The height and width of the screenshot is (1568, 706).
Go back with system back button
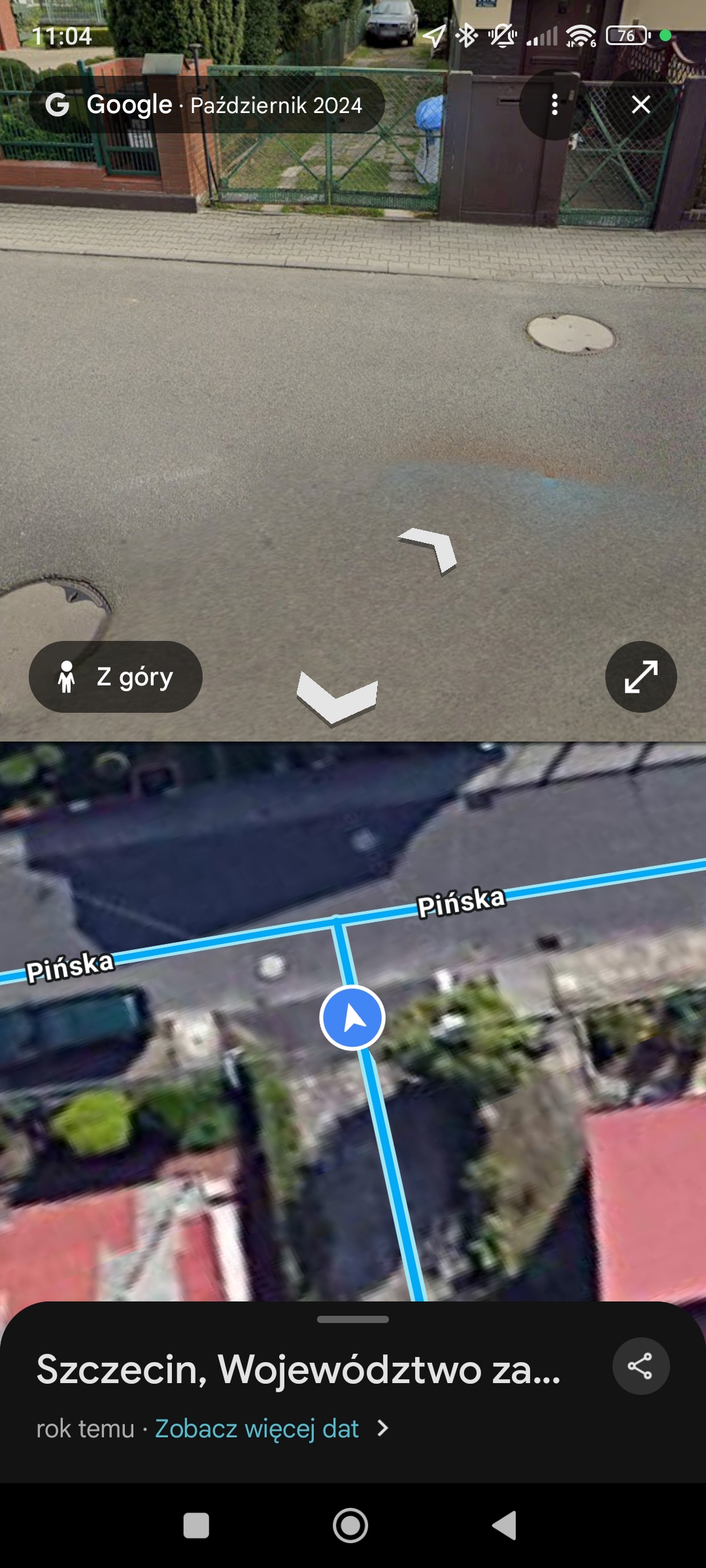pos(505,1526)
